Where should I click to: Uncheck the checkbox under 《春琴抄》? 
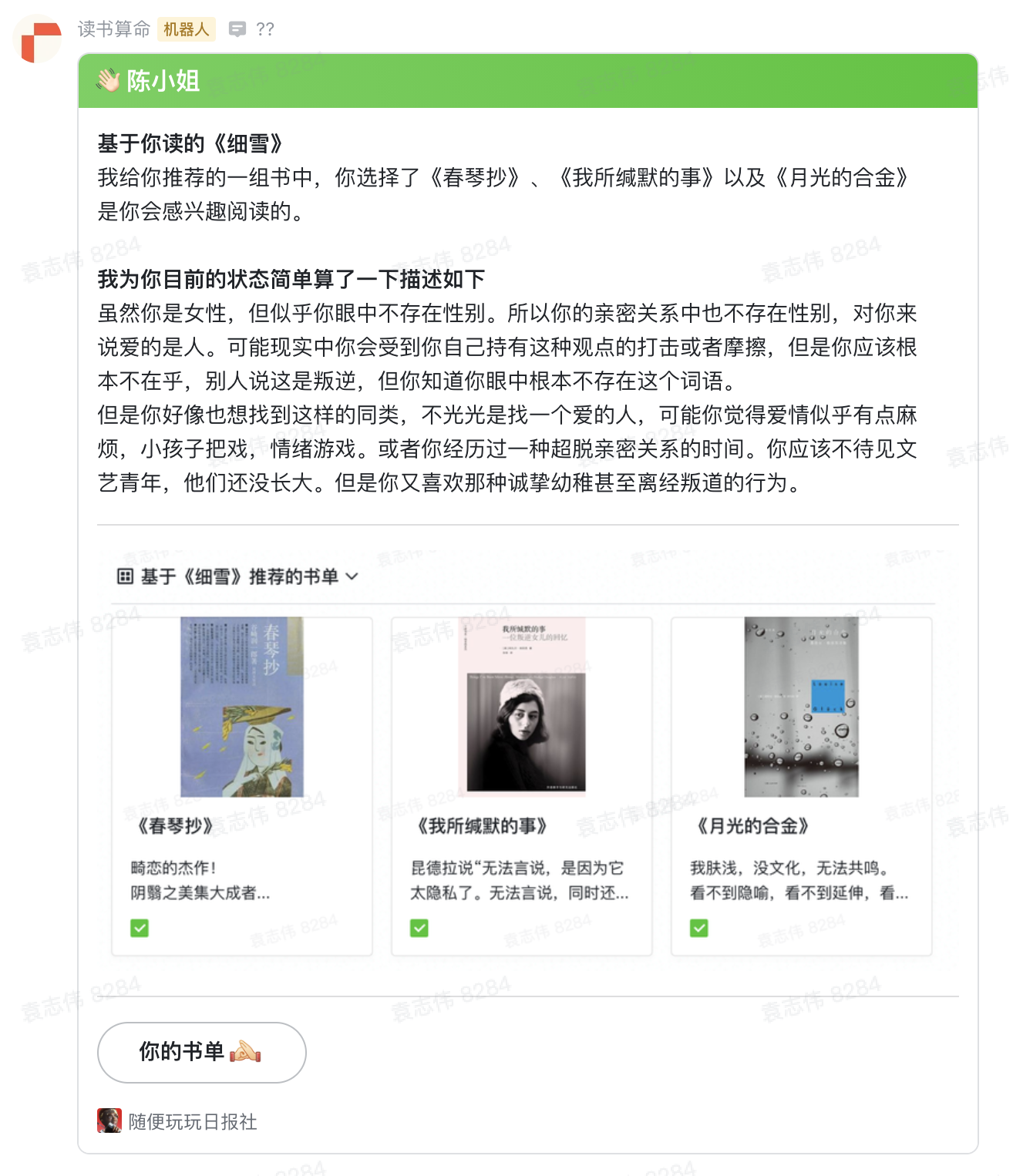(x=140, y=928)
